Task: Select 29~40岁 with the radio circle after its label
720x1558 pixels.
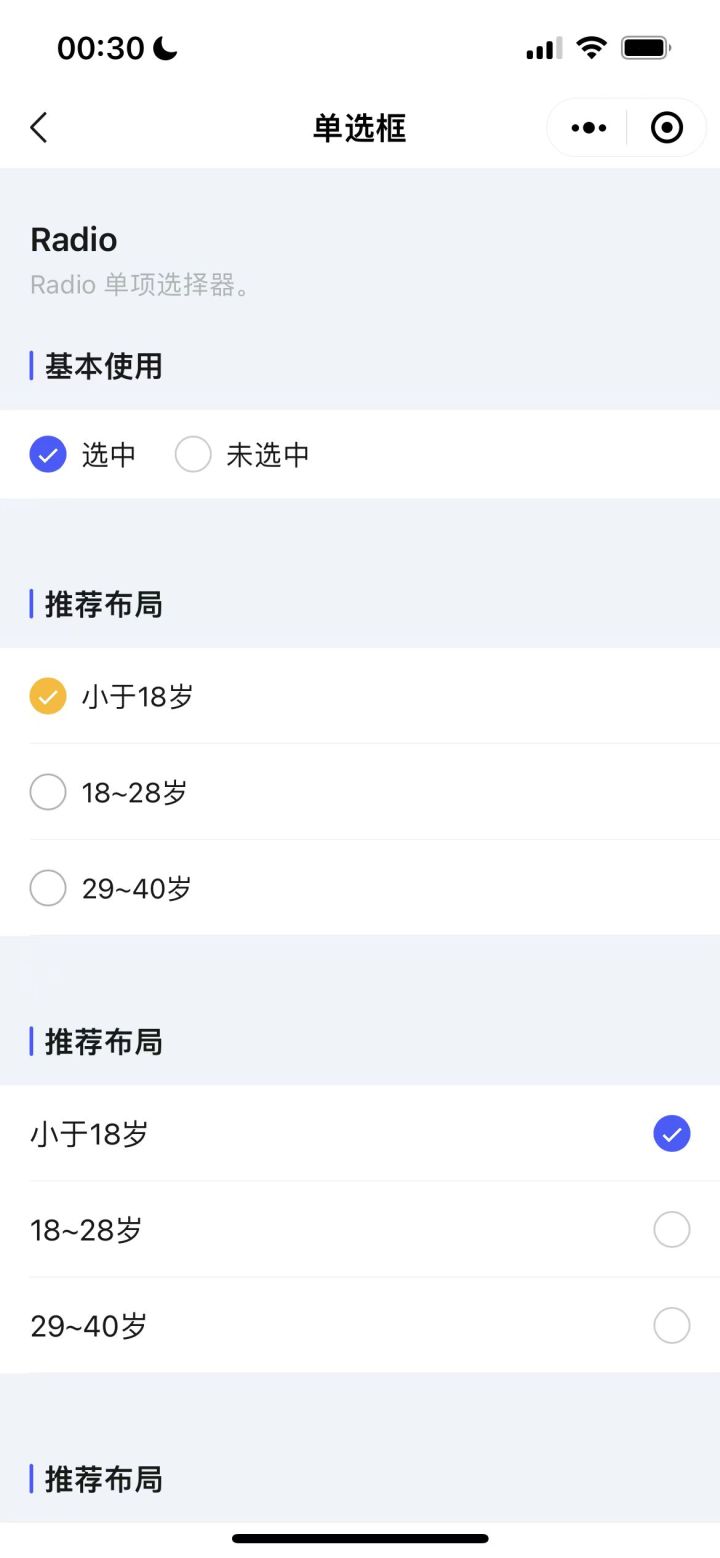Action: [671, 1326]
